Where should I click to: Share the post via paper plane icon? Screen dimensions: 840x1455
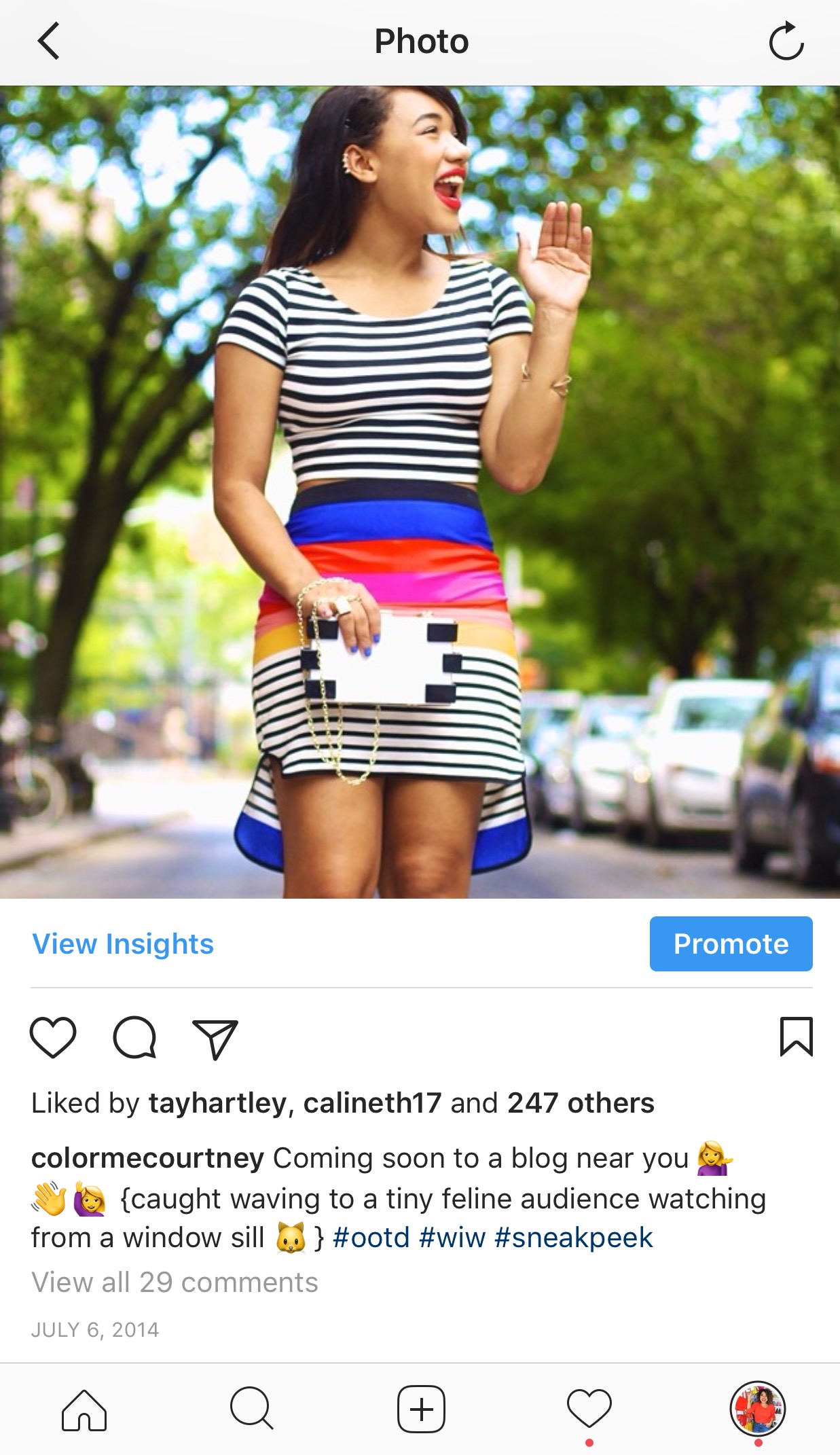click(215, 1038)
